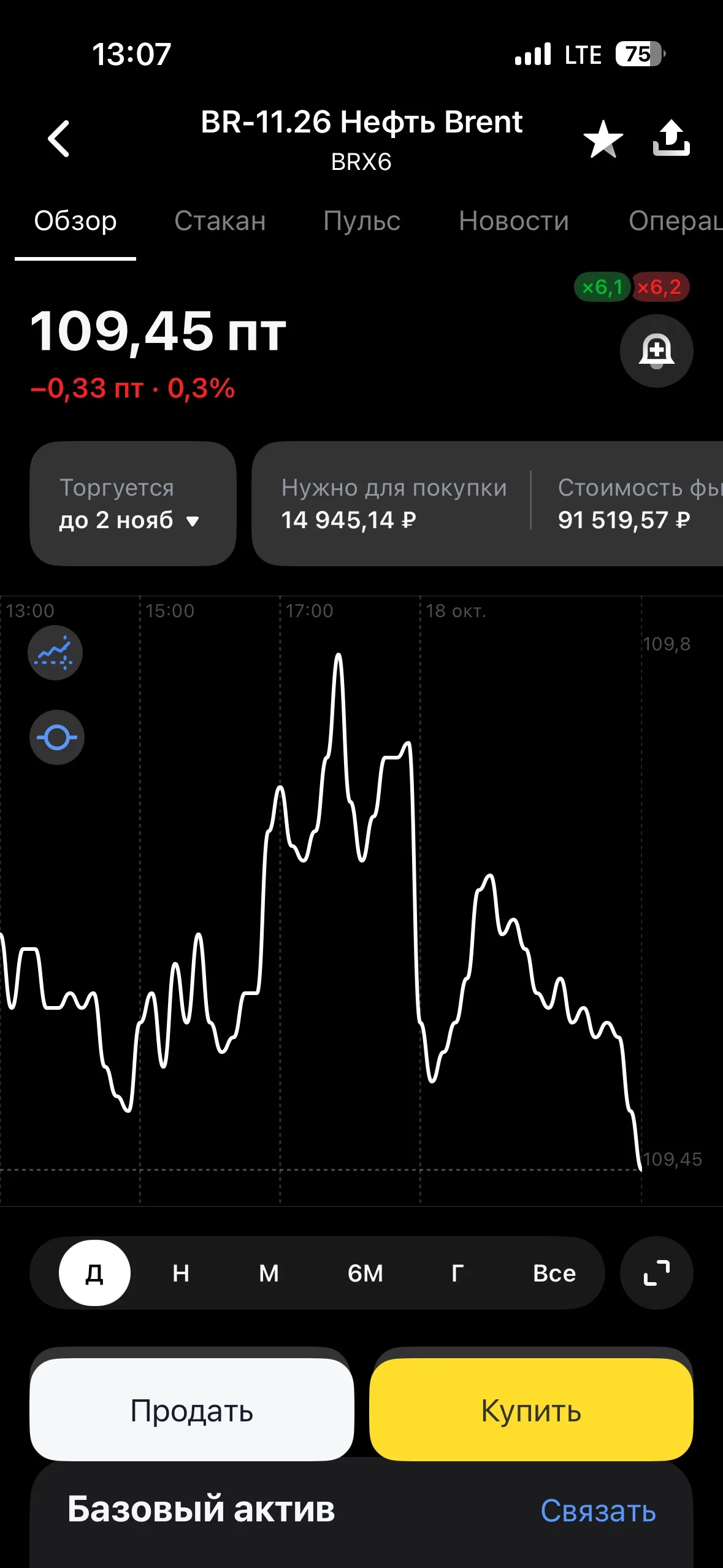The width and height of the screenshot is (723, 1568).
Task: Go back using the top-left arrow
Action: coord(59,139)
